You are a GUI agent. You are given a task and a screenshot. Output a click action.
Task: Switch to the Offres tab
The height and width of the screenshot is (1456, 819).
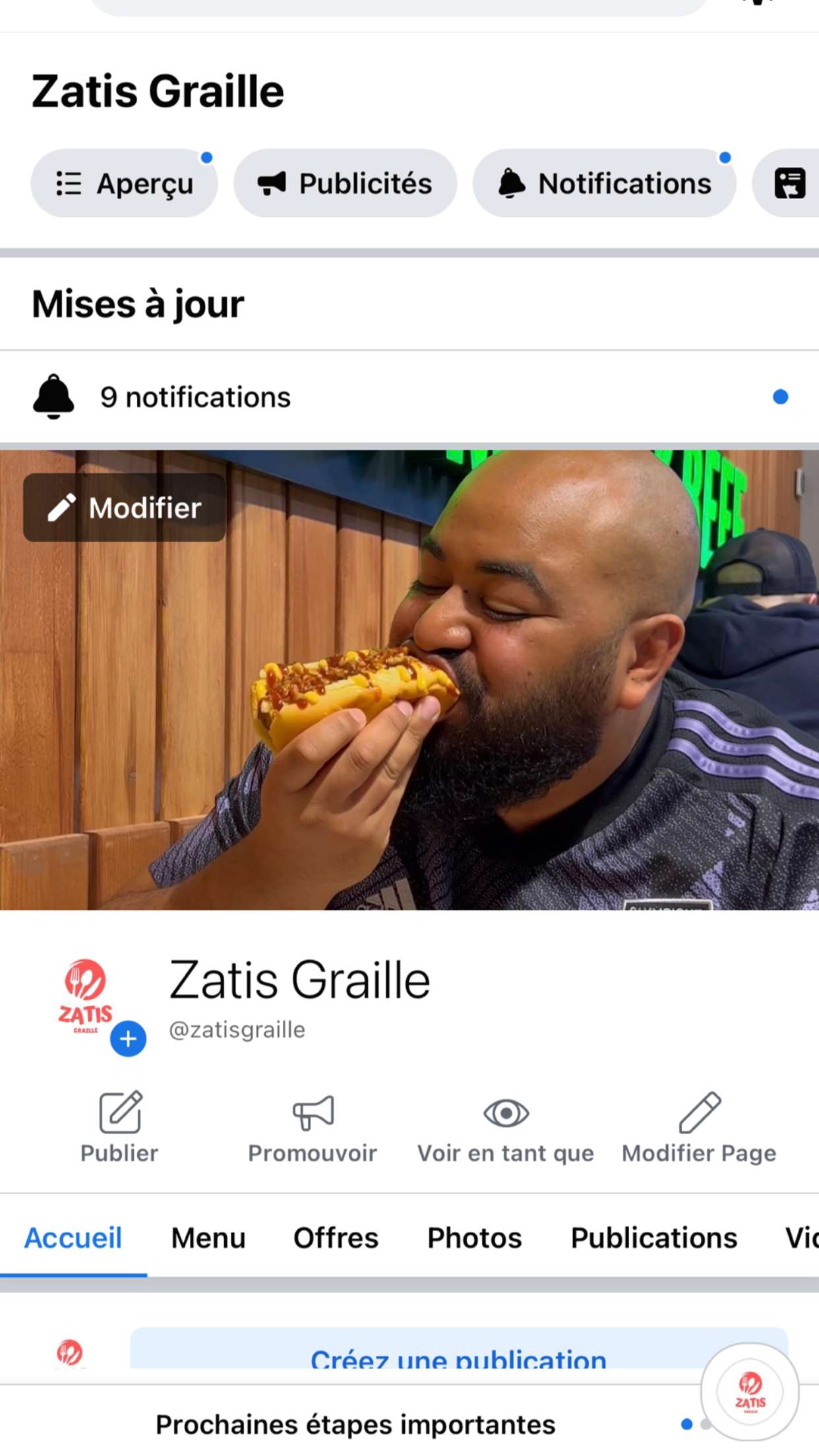(336, 1237)
